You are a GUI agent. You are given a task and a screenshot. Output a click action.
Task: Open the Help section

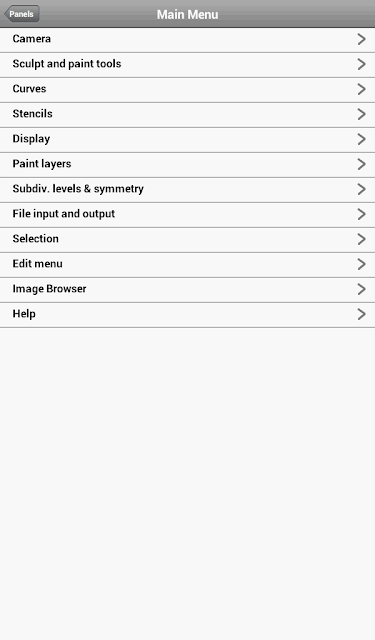pos(187,314)
